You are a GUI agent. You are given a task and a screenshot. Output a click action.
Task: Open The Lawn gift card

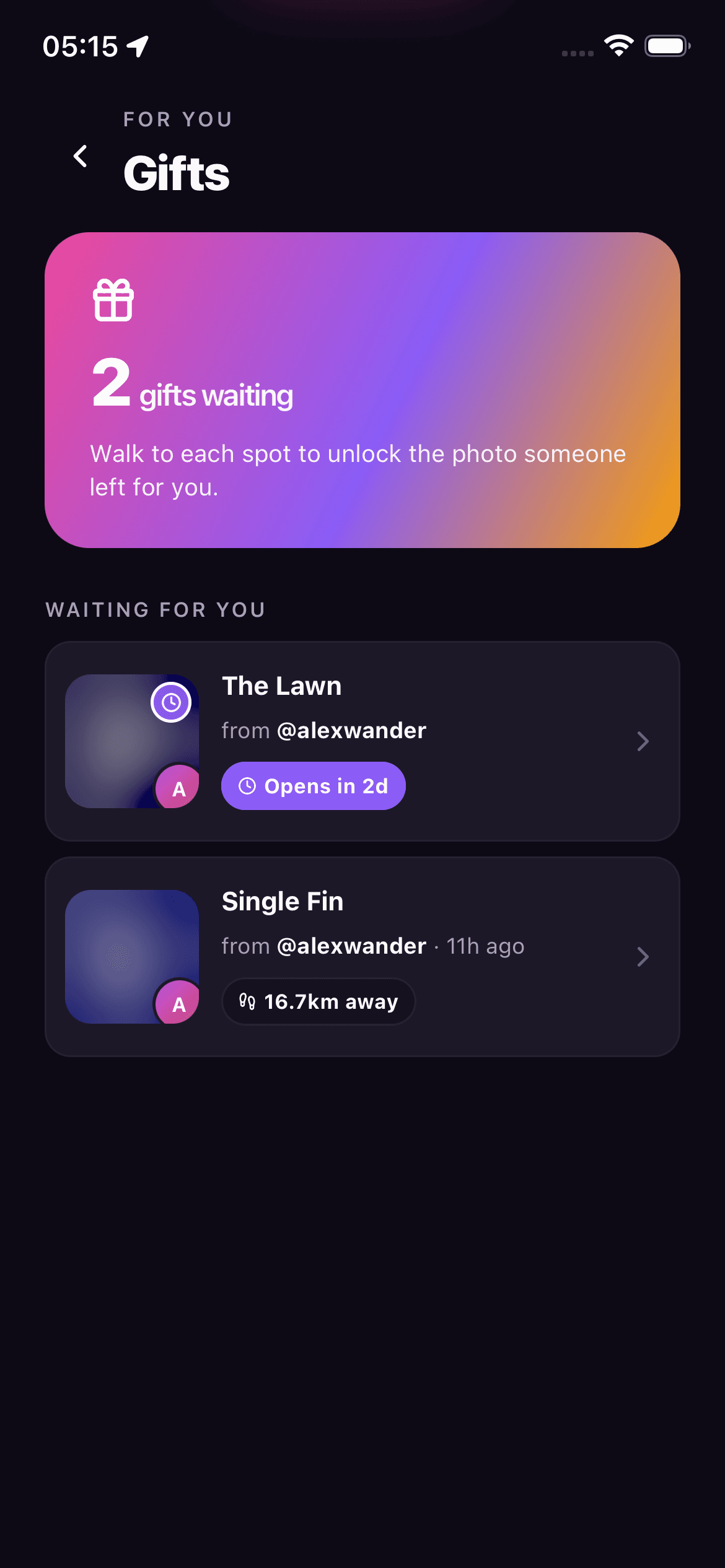coord(362,741)
